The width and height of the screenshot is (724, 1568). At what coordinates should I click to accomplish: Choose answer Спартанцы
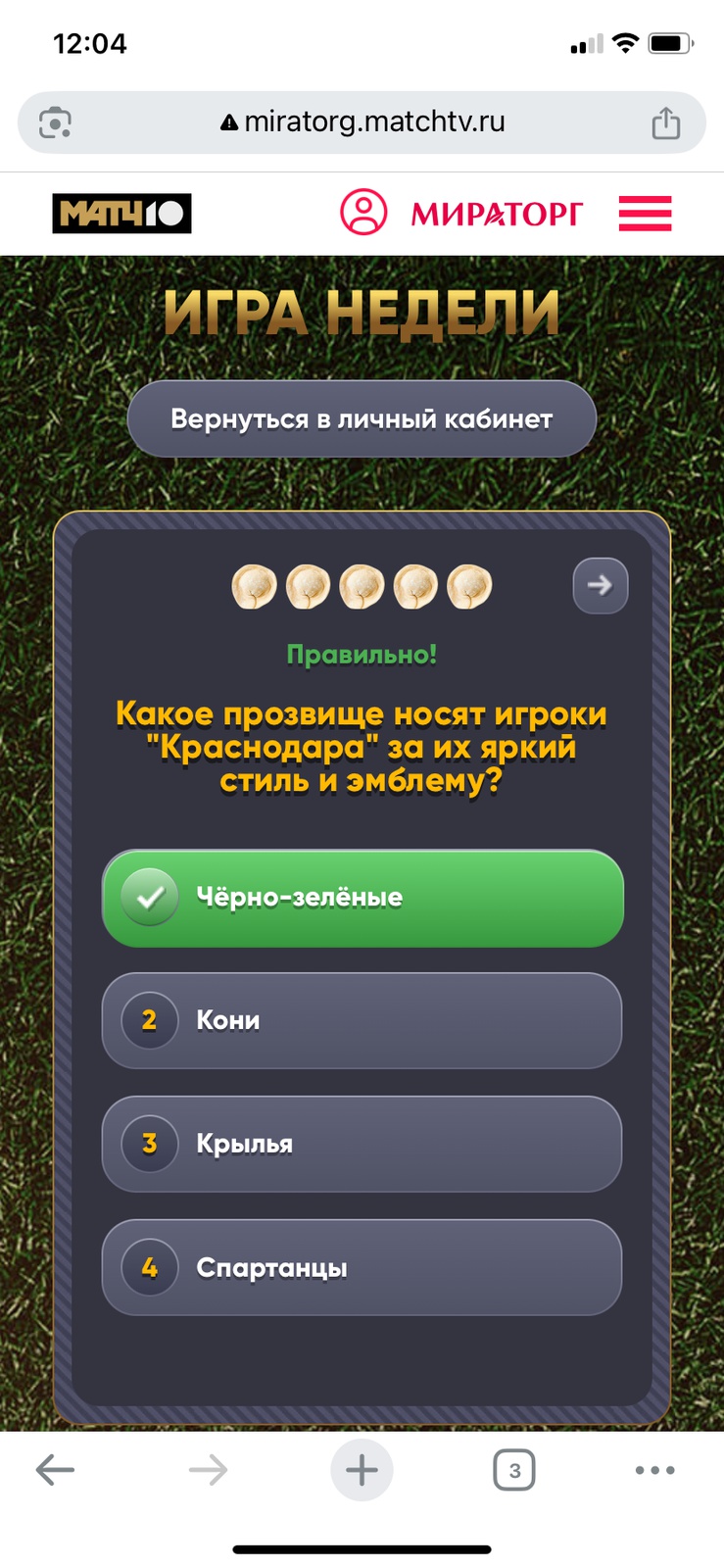coord(362,1267)
